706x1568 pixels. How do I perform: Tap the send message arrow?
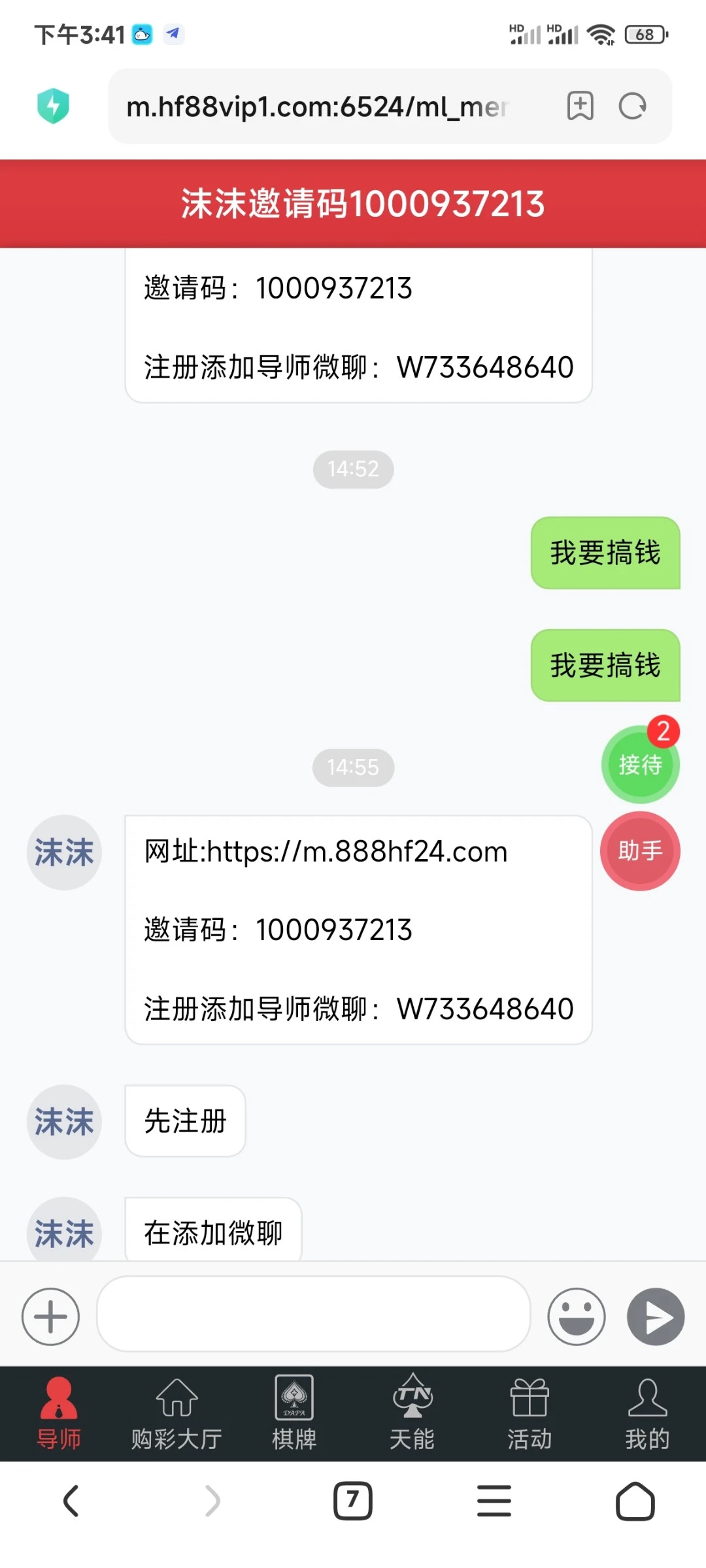(x=656, y=1315)
